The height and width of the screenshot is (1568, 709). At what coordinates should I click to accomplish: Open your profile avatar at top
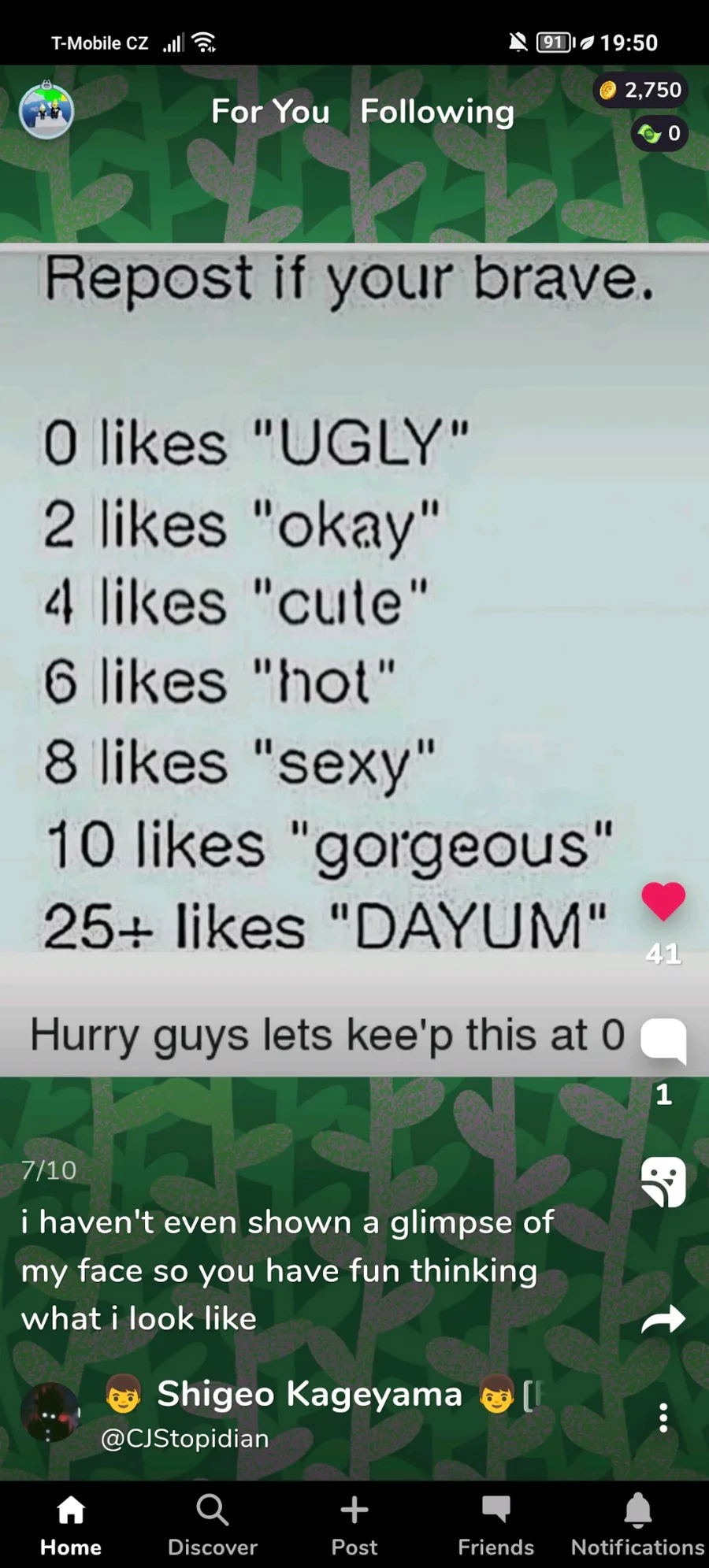(x=46, y=111)
